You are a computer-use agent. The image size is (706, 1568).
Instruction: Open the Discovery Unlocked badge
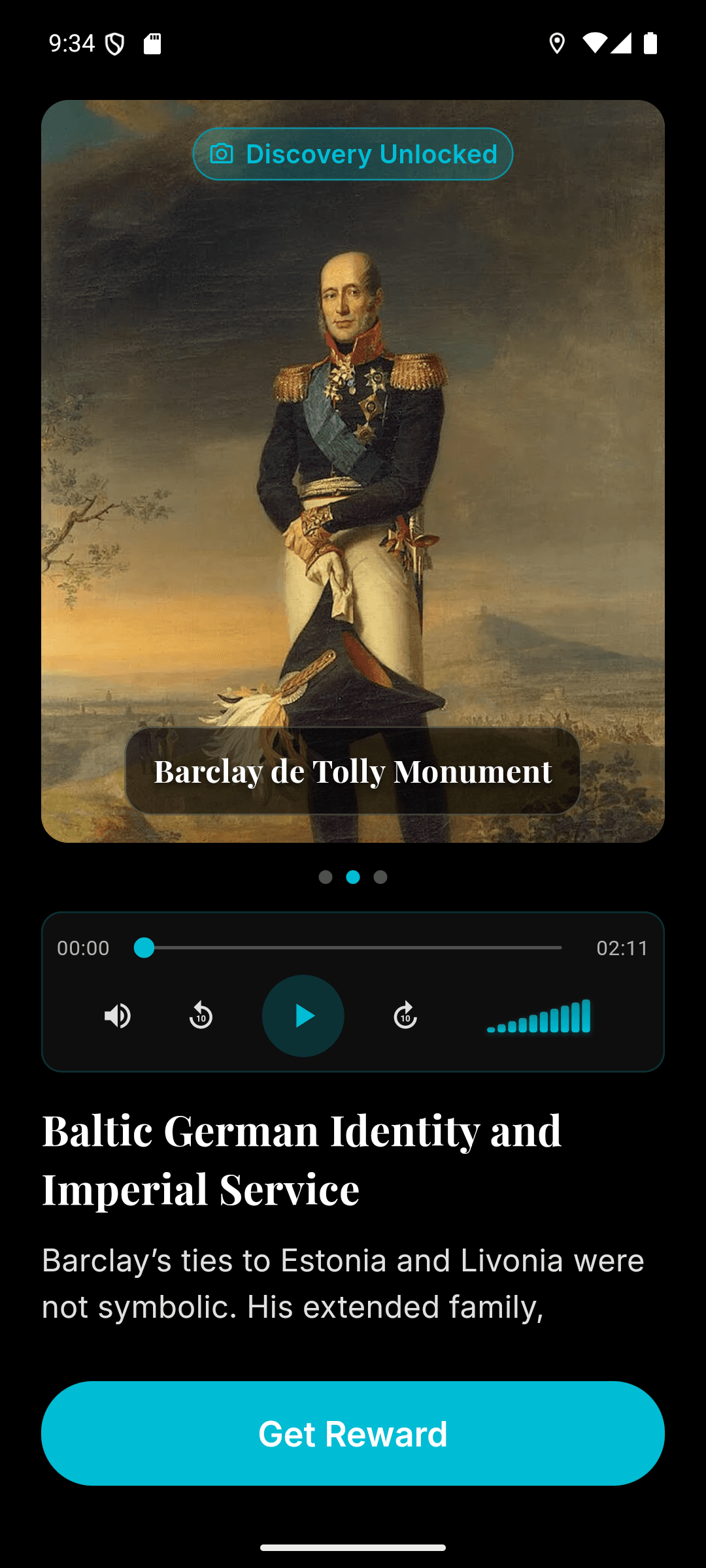353,154
